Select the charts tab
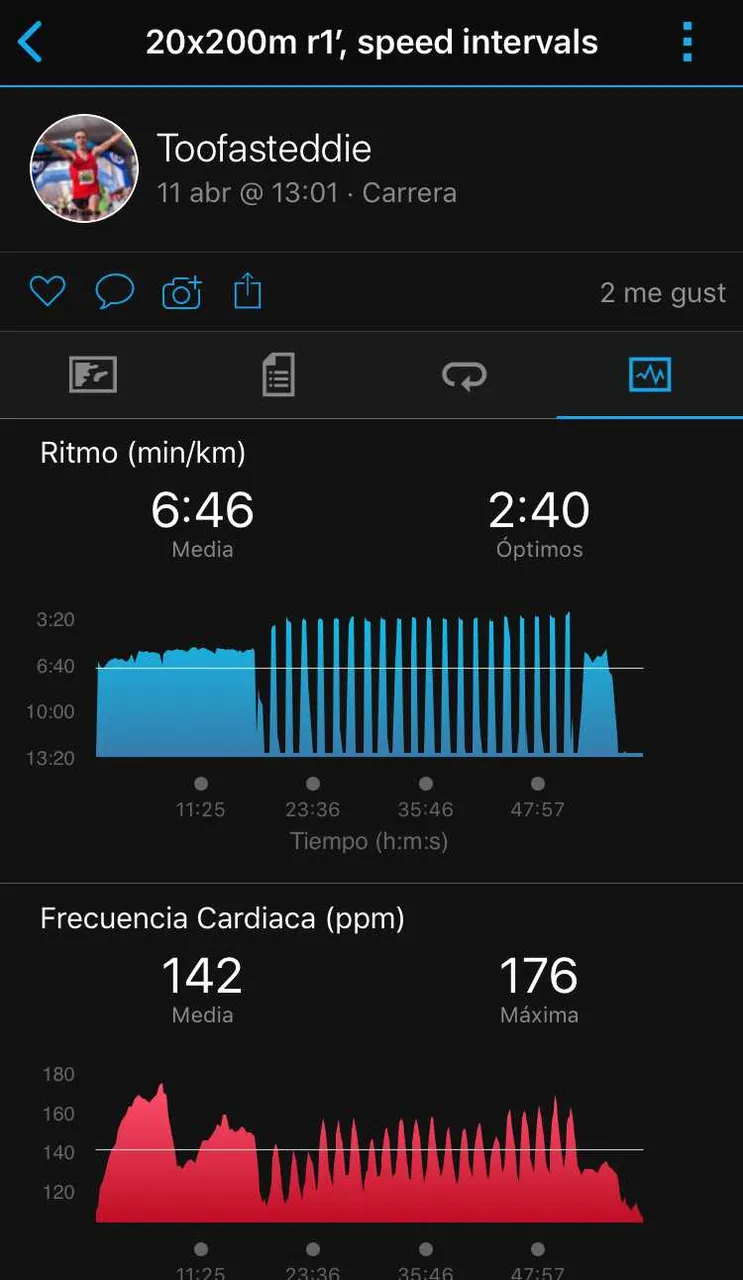This screenshot has height=1280, width=743. (x=649, y=375)
